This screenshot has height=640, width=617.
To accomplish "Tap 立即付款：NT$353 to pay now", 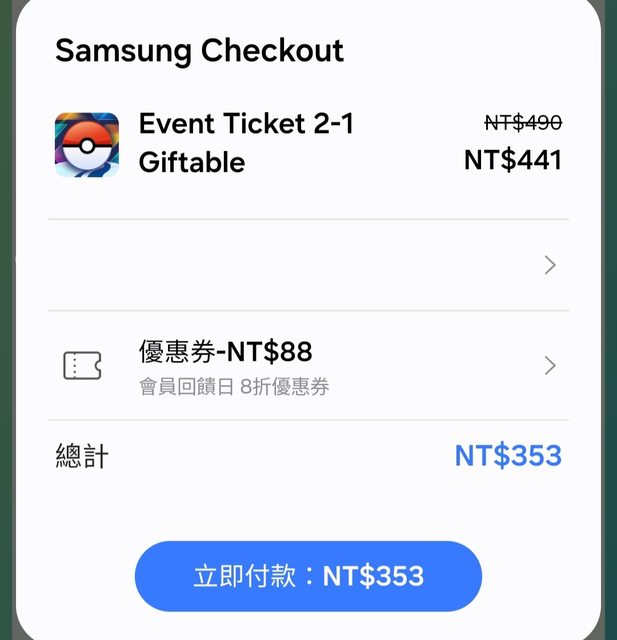I will pos(308,576).
